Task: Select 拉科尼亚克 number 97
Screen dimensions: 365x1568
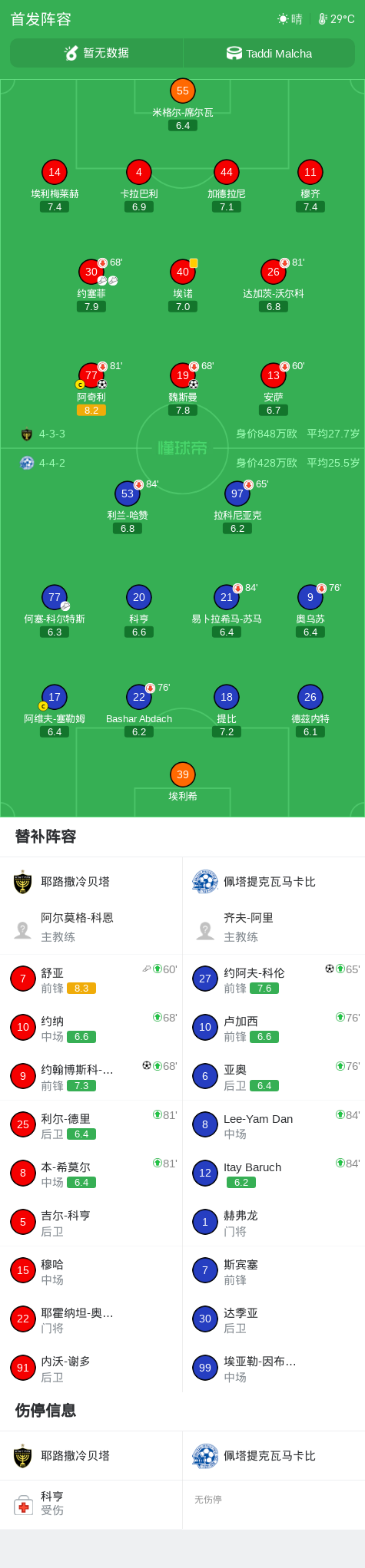Action: pos(237,507)
